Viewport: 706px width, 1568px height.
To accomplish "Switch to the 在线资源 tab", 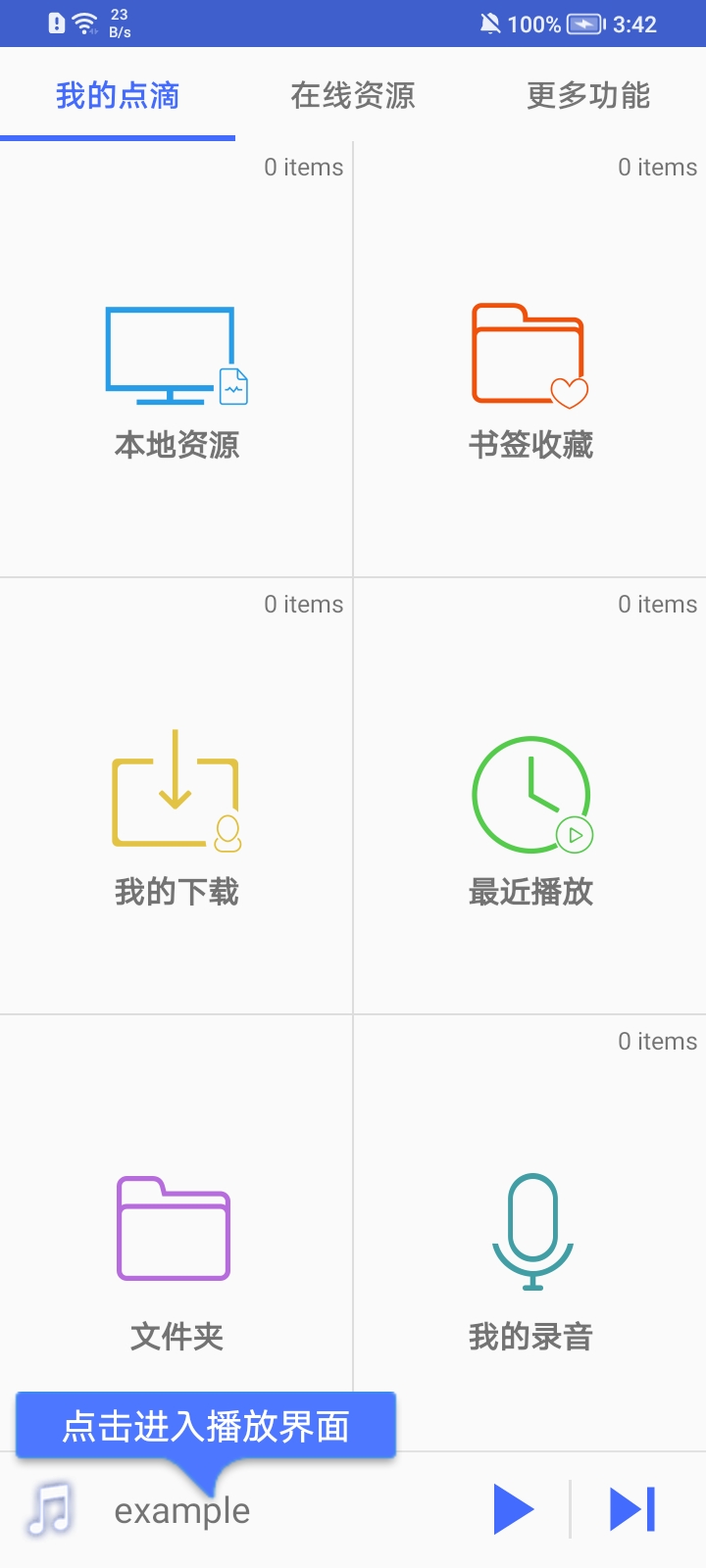I will pyautogui.click(x=353, y=95).
